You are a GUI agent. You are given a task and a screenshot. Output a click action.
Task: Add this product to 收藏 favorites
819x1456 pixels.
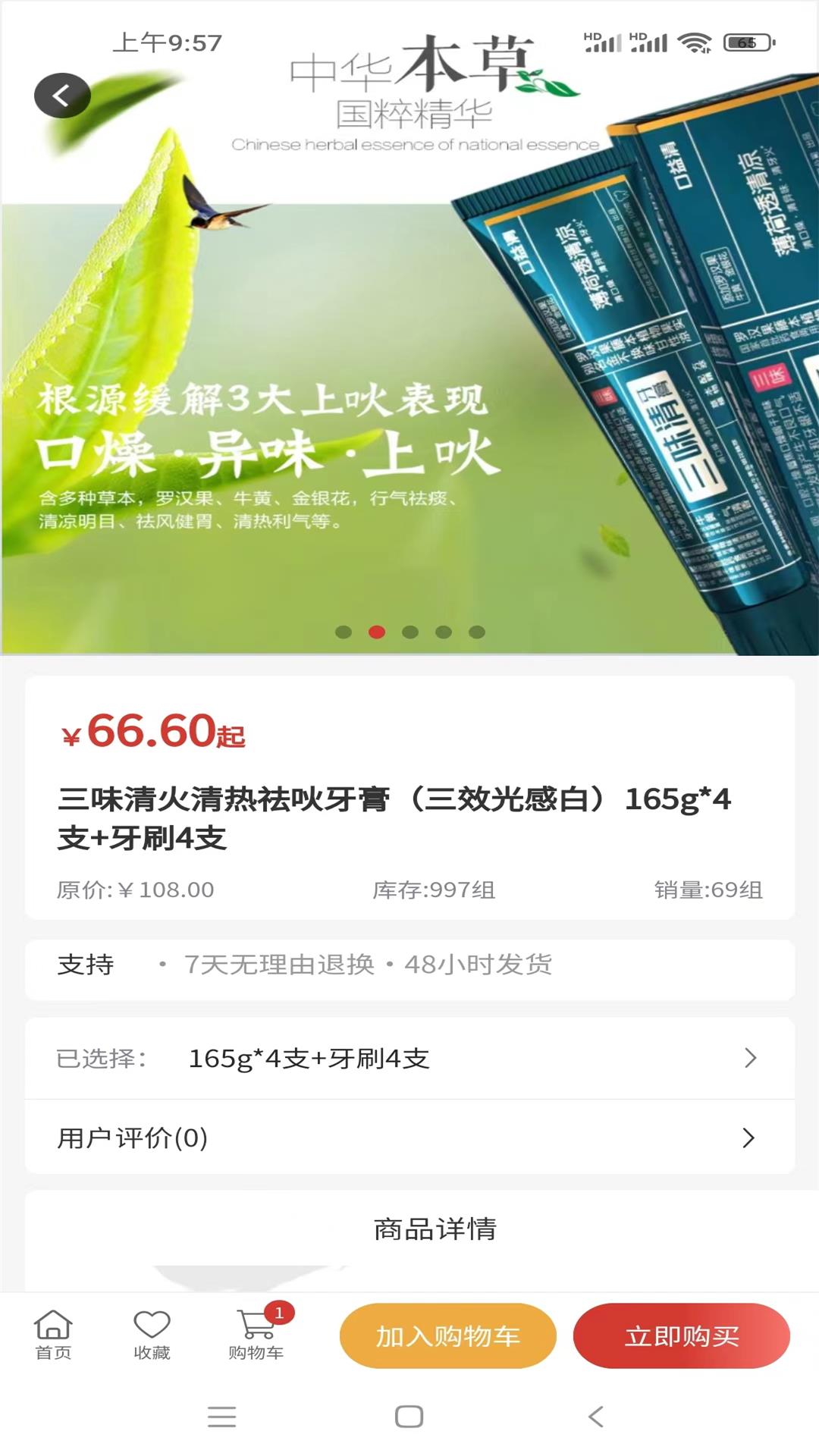click(x=152, y=1335)
